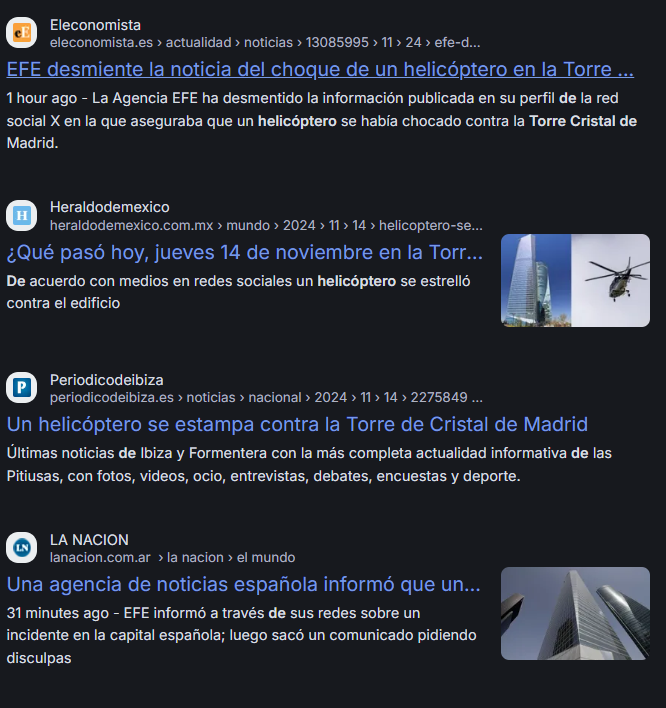Viewport: 666px width, 708px height.
Task: Open the skyscraper thumbnail of the LA NACION result
Action: 575,613
